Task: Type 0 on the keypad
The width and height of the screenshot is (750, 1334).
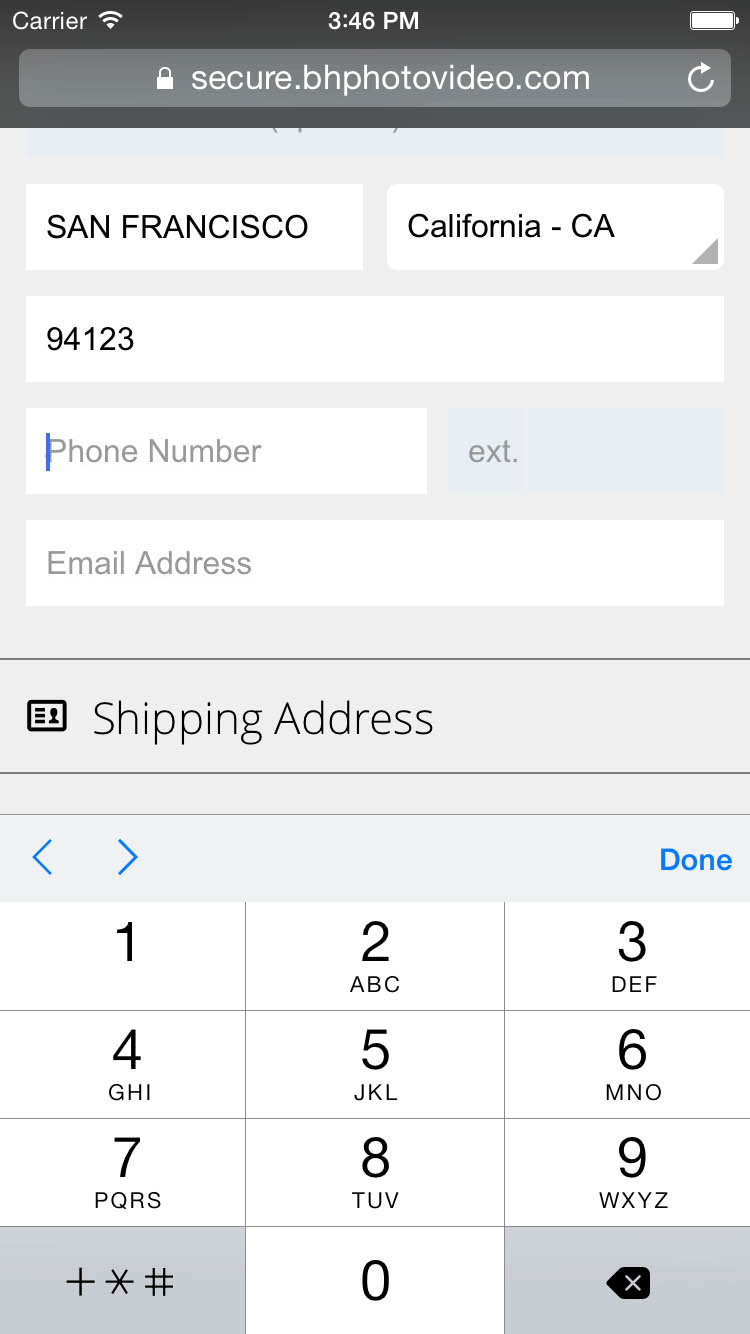Action: [375, 1282]
